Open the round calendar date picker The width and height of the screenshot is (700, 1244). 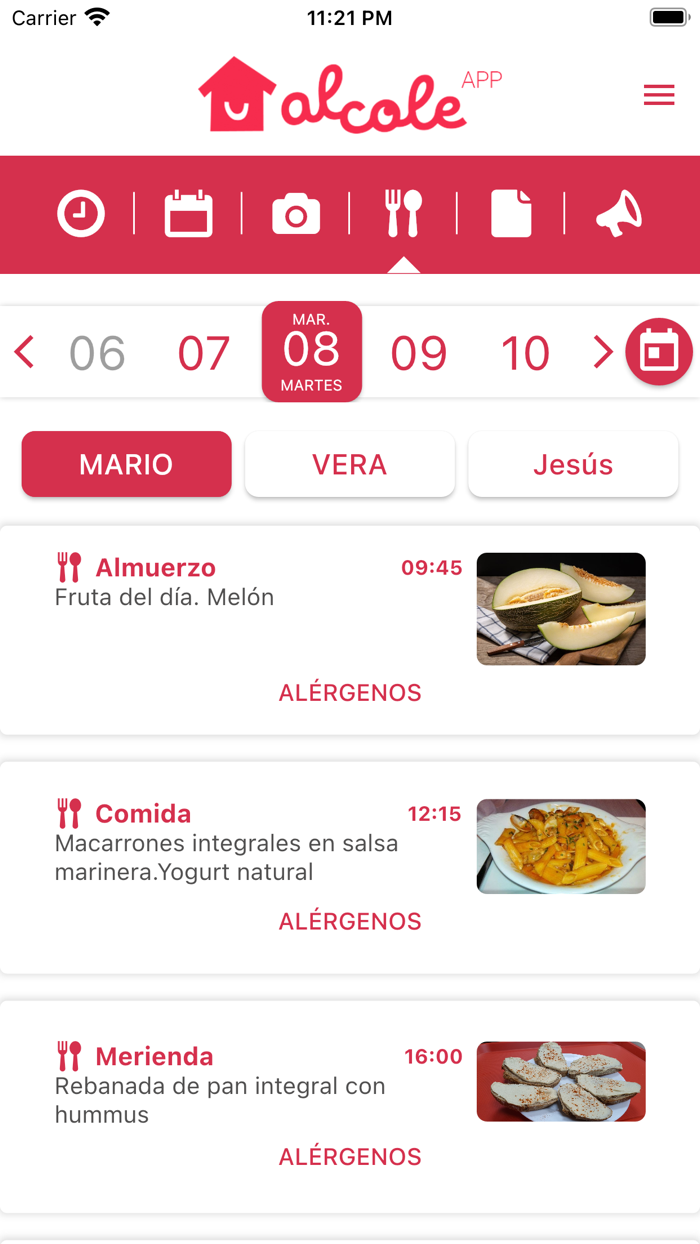click(x=659, y=352)
